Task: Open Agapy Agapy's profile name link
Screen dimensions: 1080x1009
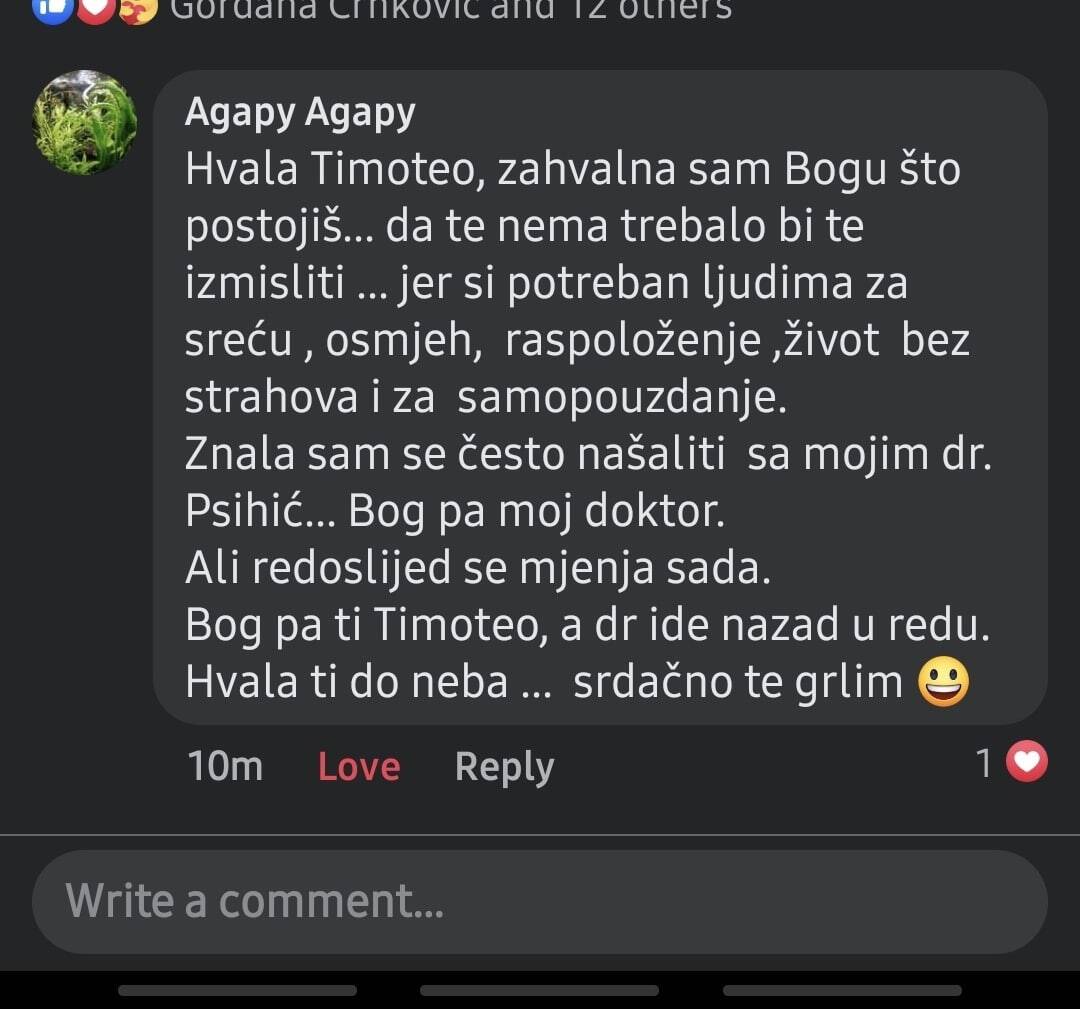Action: point(300,113)
